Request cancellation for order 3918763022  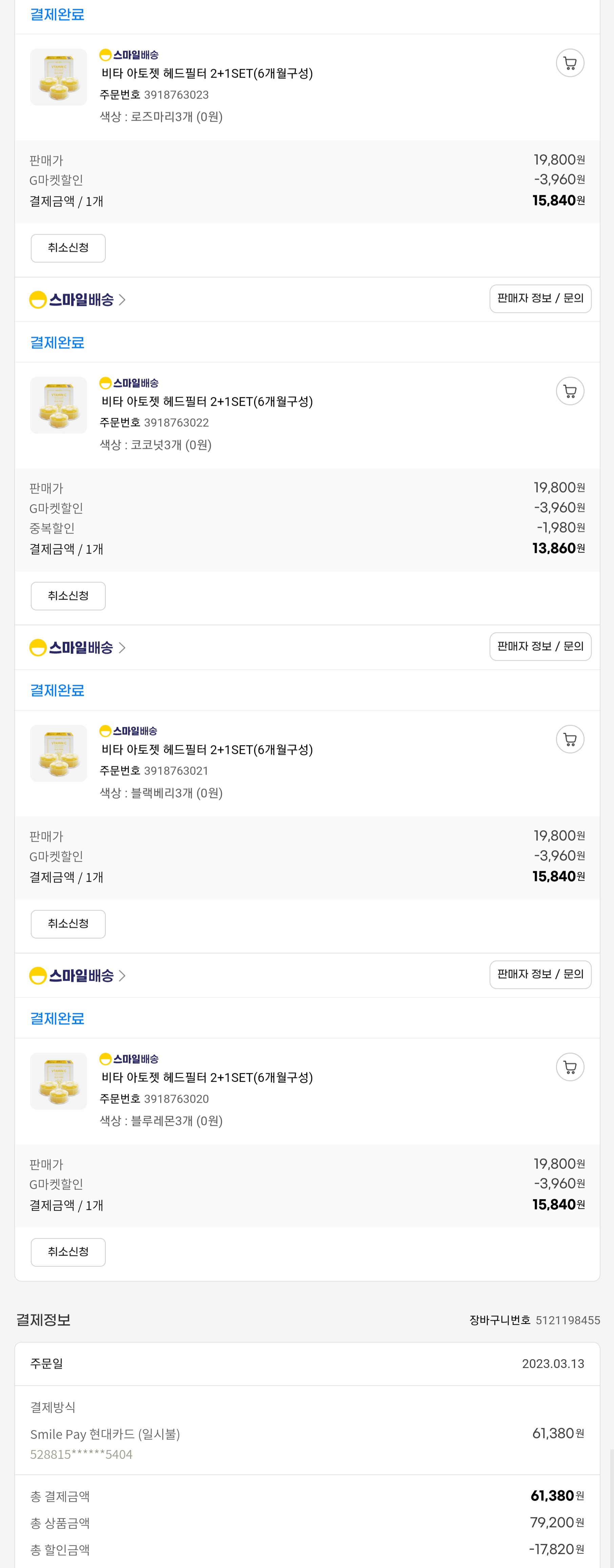click(x=68, y=596)
